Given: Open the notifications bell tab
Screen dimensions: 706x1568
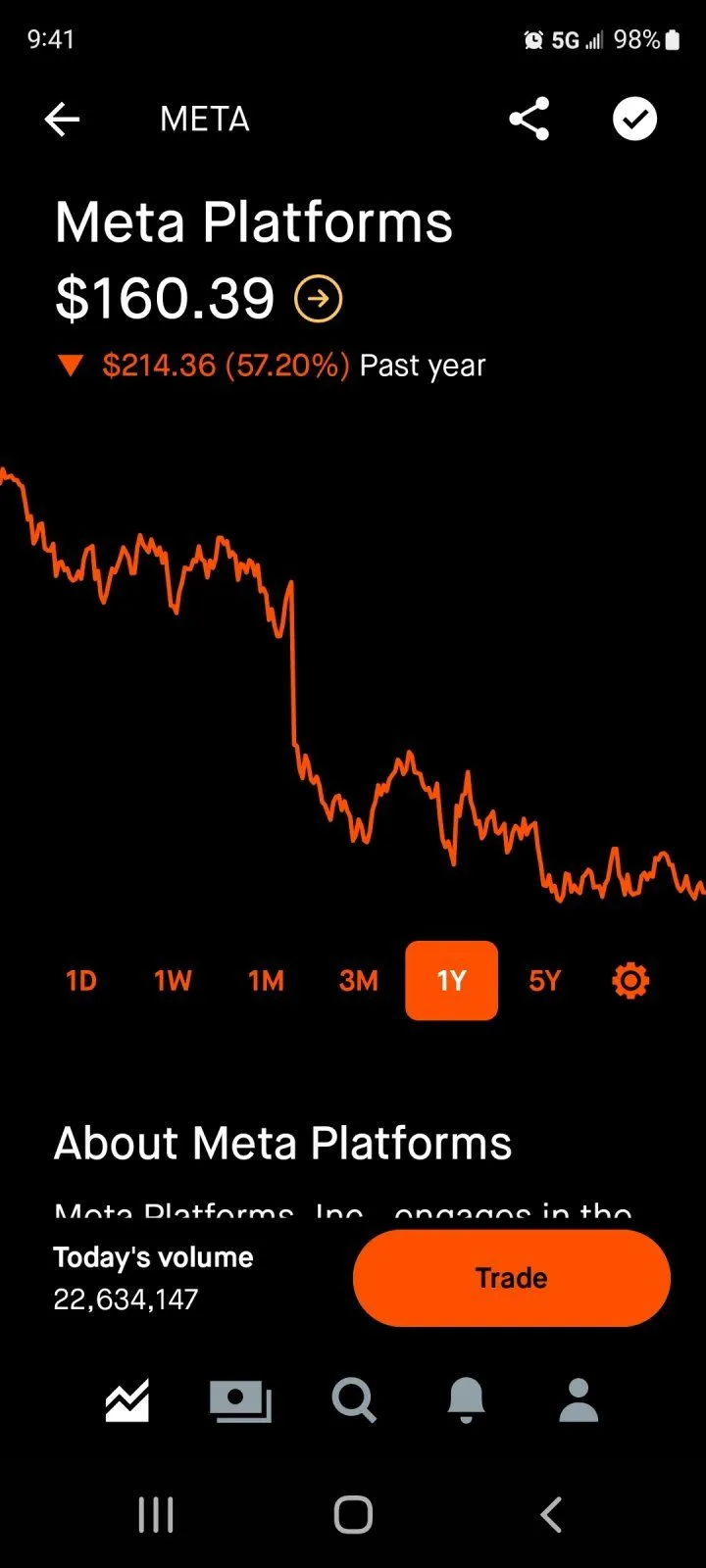Looking at the screenshot, I should 466,1400.
